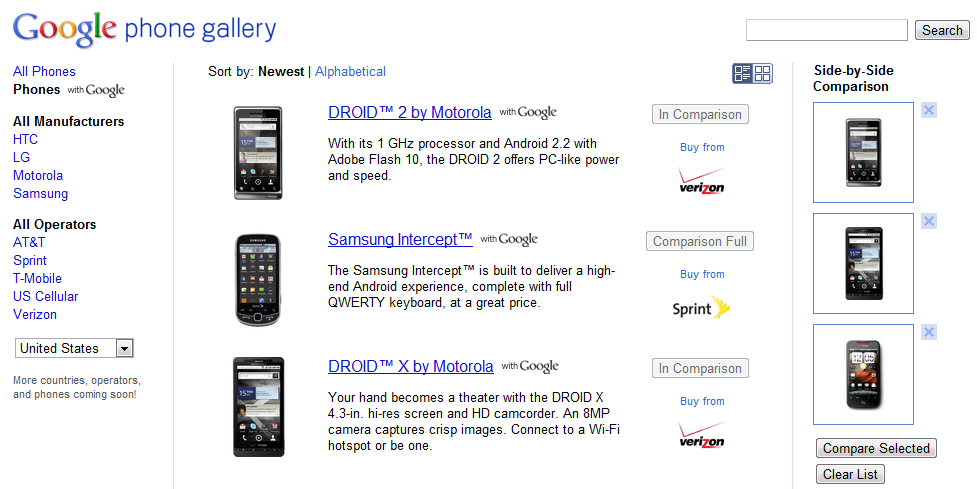This screenshot has width=977, height=489.
Task: Filter phones by Samsung
Action: (x=40, y=193)
